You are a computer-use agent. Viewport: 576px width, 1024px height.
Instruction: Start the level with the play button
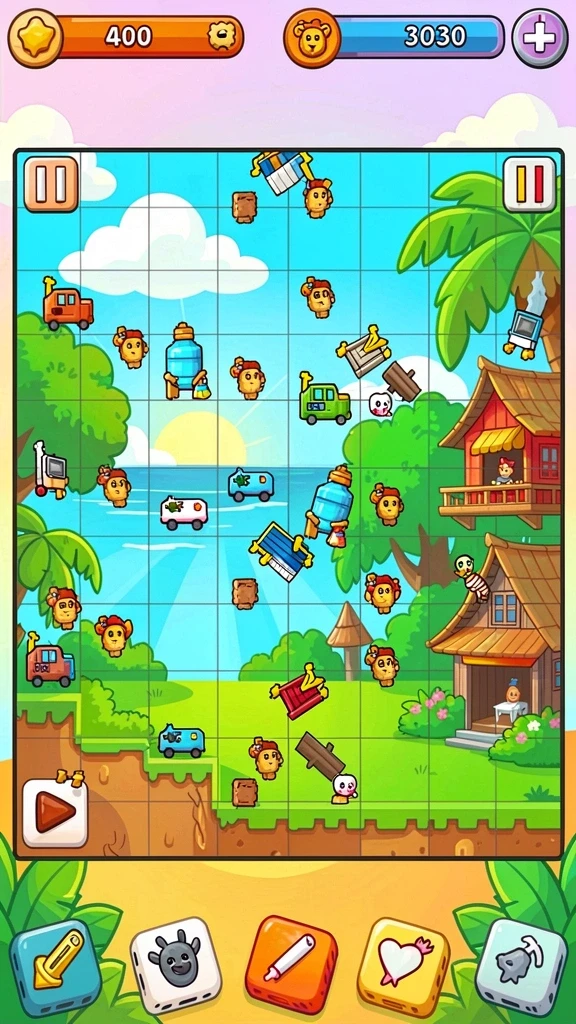(x=55, y=812)
